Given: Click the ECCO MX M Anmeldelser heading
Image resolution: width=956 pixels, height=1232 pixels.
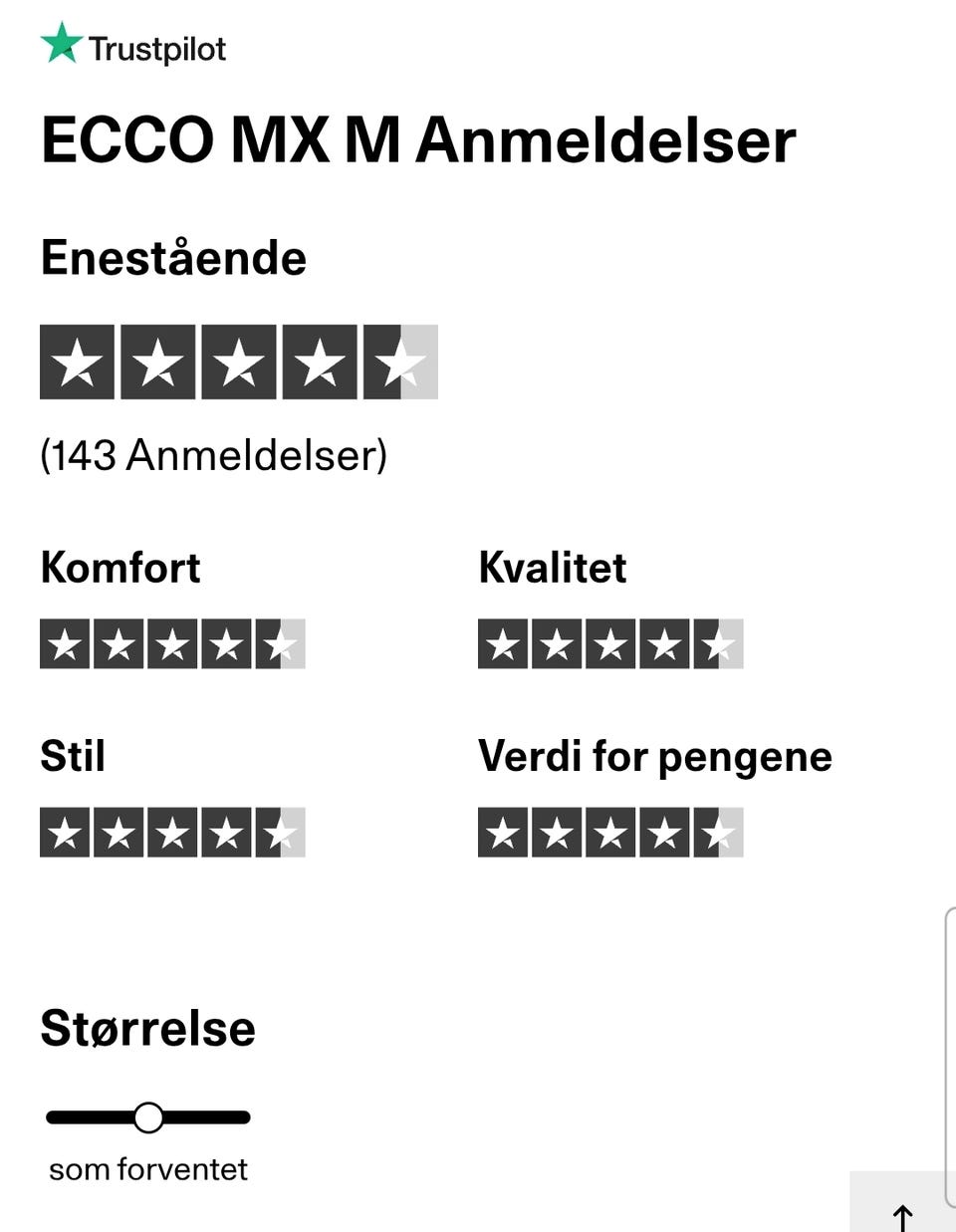Looking at the screenshot, I should [416, 140].
